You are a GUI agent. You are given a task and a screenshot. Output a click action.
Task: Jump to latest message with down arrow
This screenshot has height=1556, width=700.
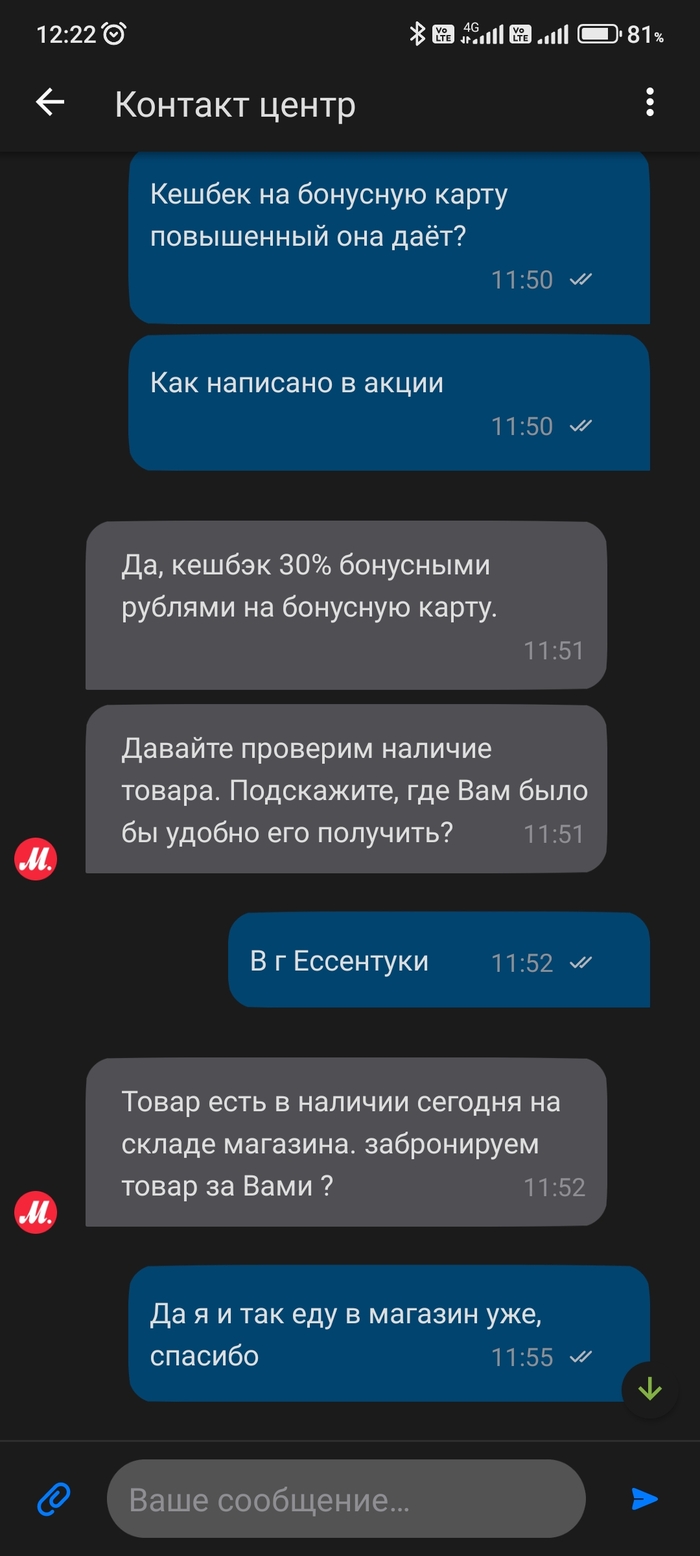click(x=650, y=1389)
